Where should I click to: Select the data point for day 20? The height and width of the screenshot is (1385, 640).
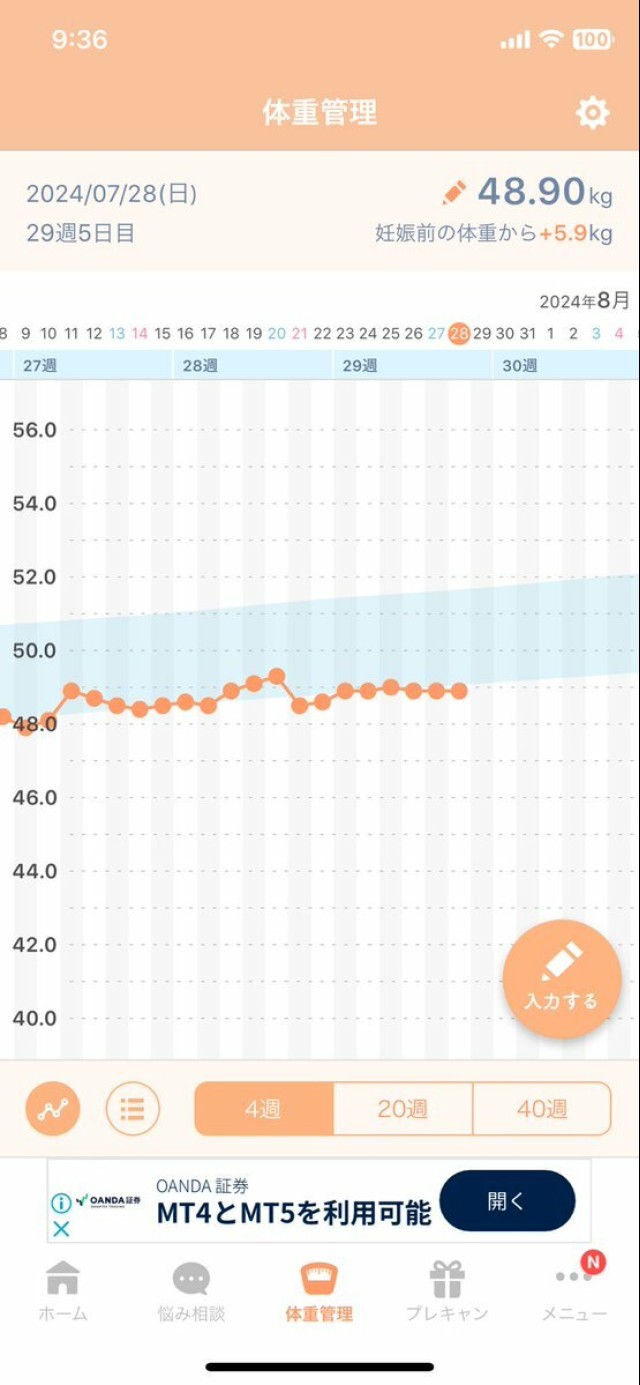277,677
